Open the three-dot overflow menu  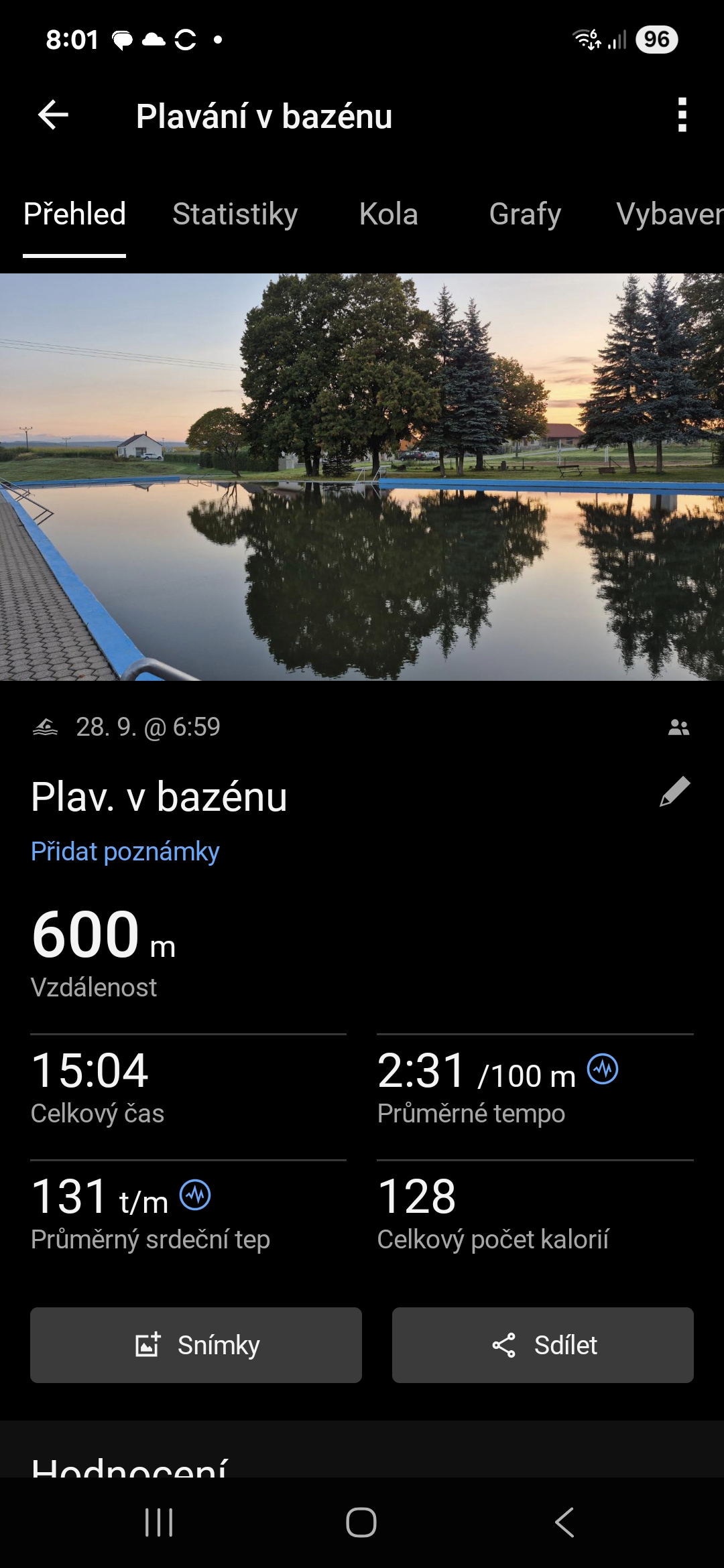tap(682, 115)
